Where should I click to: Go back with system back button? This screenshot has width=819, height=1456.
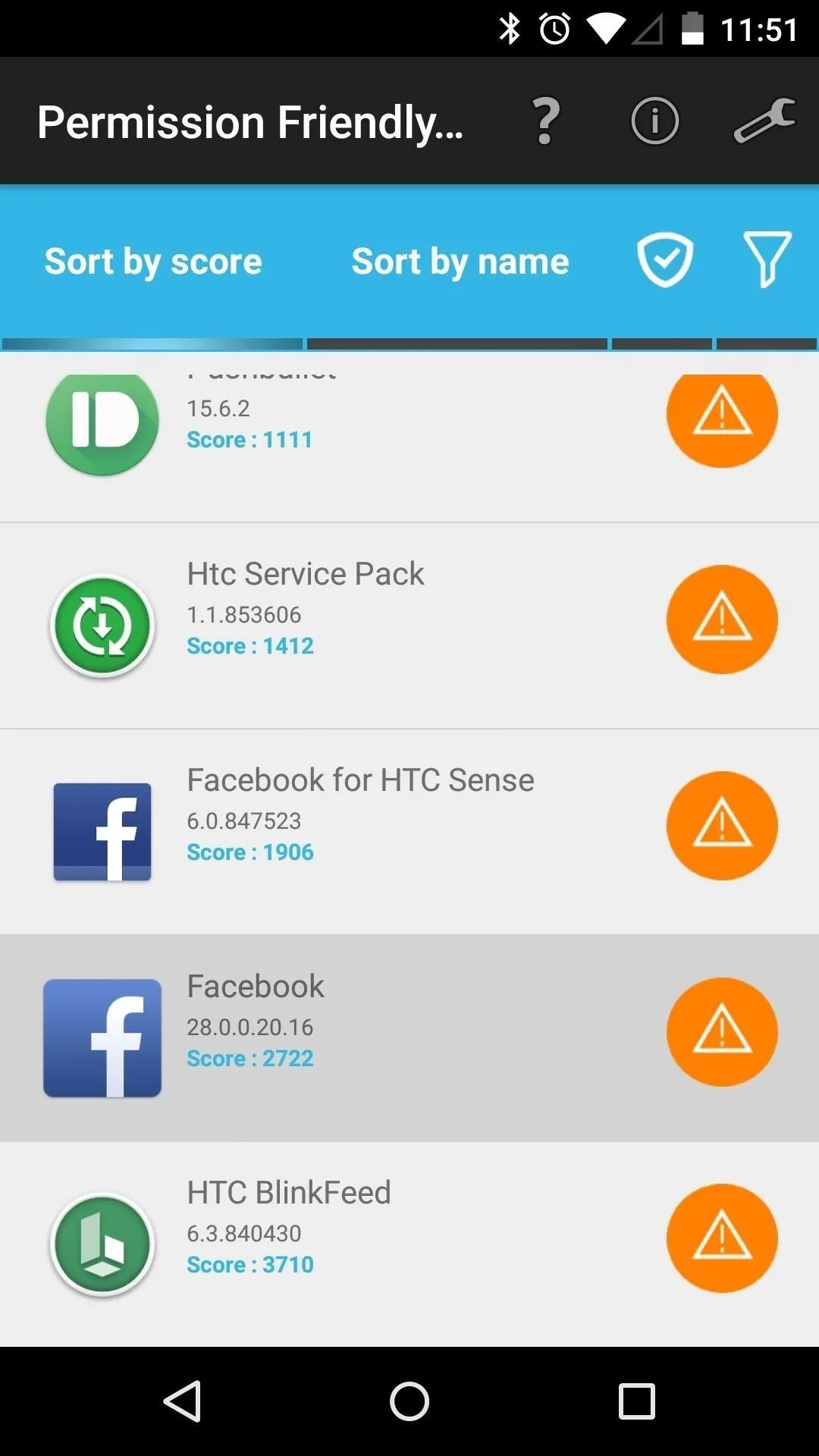click(182, 1401)
